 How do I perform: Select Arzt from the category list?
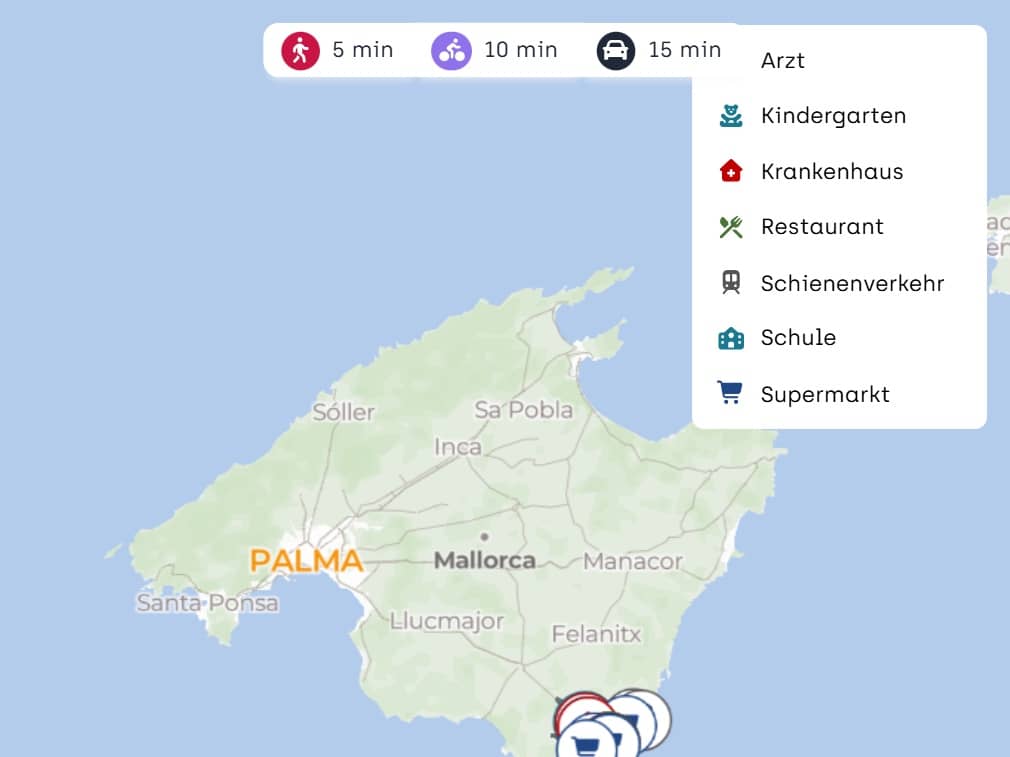pyautogui.click(x=782, y=61)
